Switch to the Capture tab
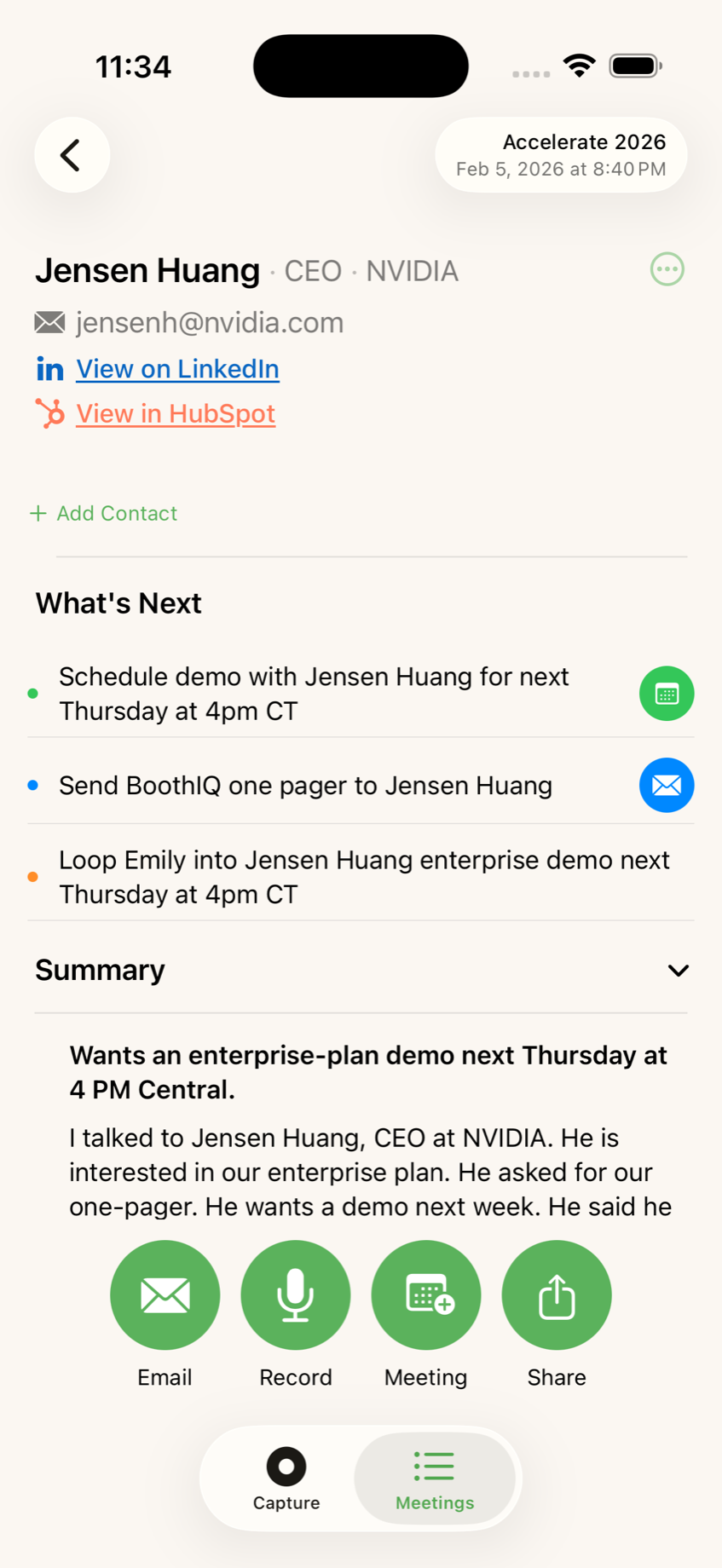The height and width of the screenshot is (1568, 722). [x=286, y=1479]
